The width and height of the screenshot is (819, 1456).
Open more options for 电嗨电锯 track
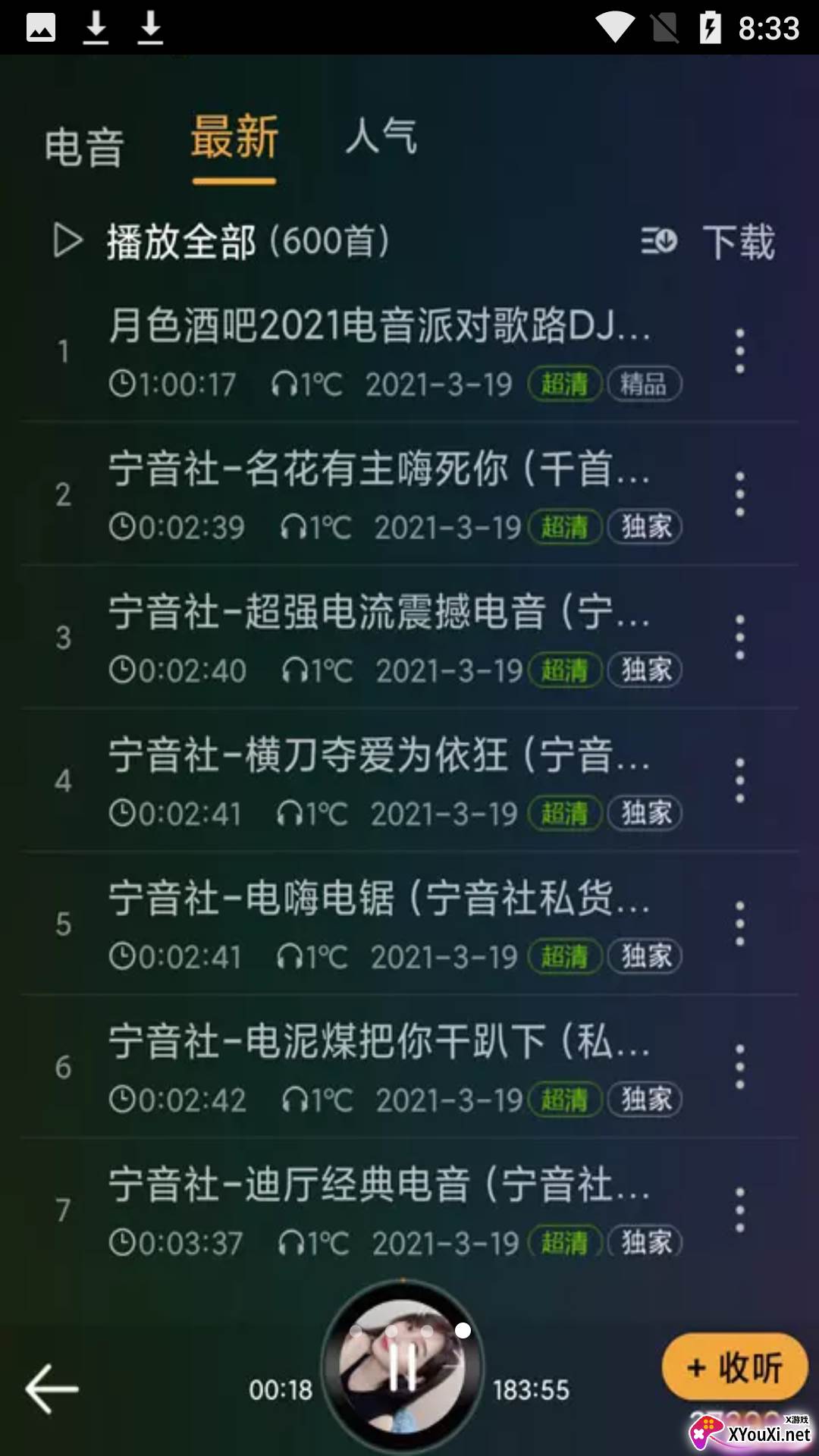pos(740,924)
